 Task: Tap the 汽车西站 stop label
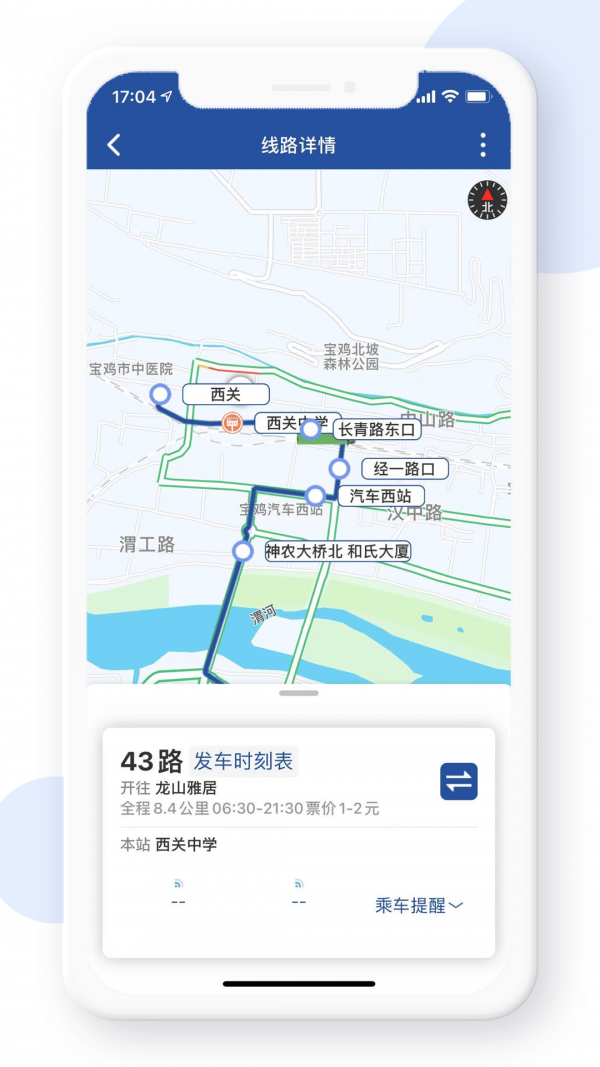click(x=380, y=496)
